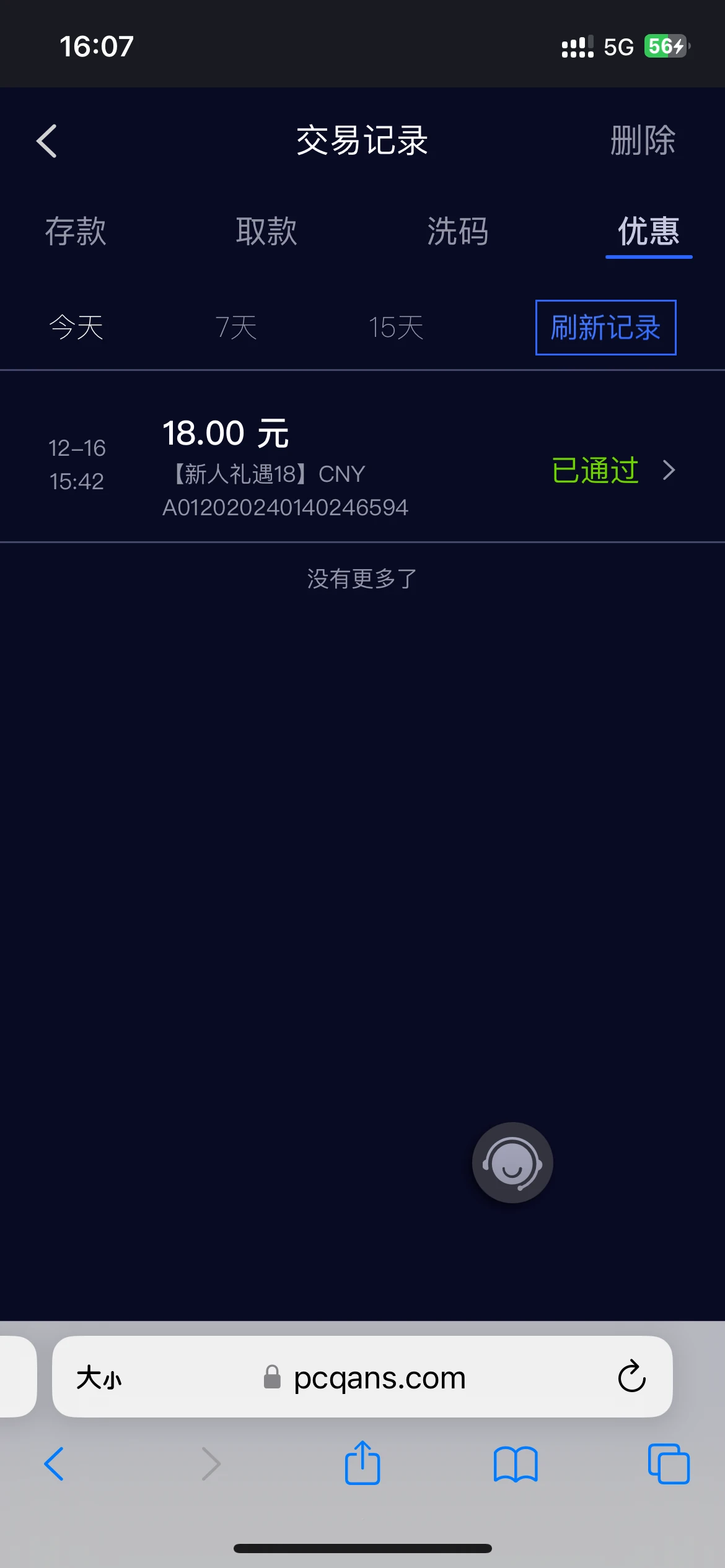Tap the 删除 delete button
The image size is (725, 1568).
pyautogui.click(x=643, y=141)
